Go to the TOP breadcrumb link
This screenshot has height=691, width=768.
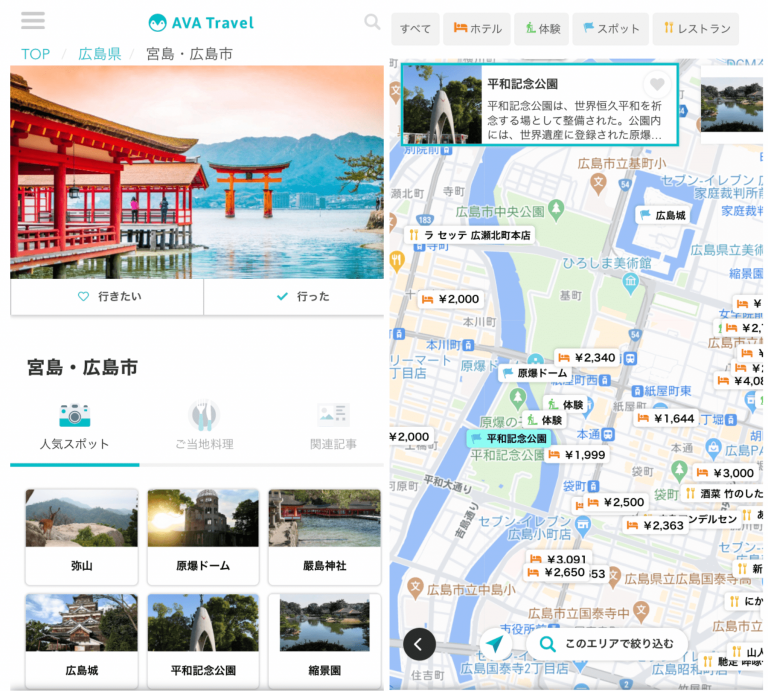click(36, 54)
